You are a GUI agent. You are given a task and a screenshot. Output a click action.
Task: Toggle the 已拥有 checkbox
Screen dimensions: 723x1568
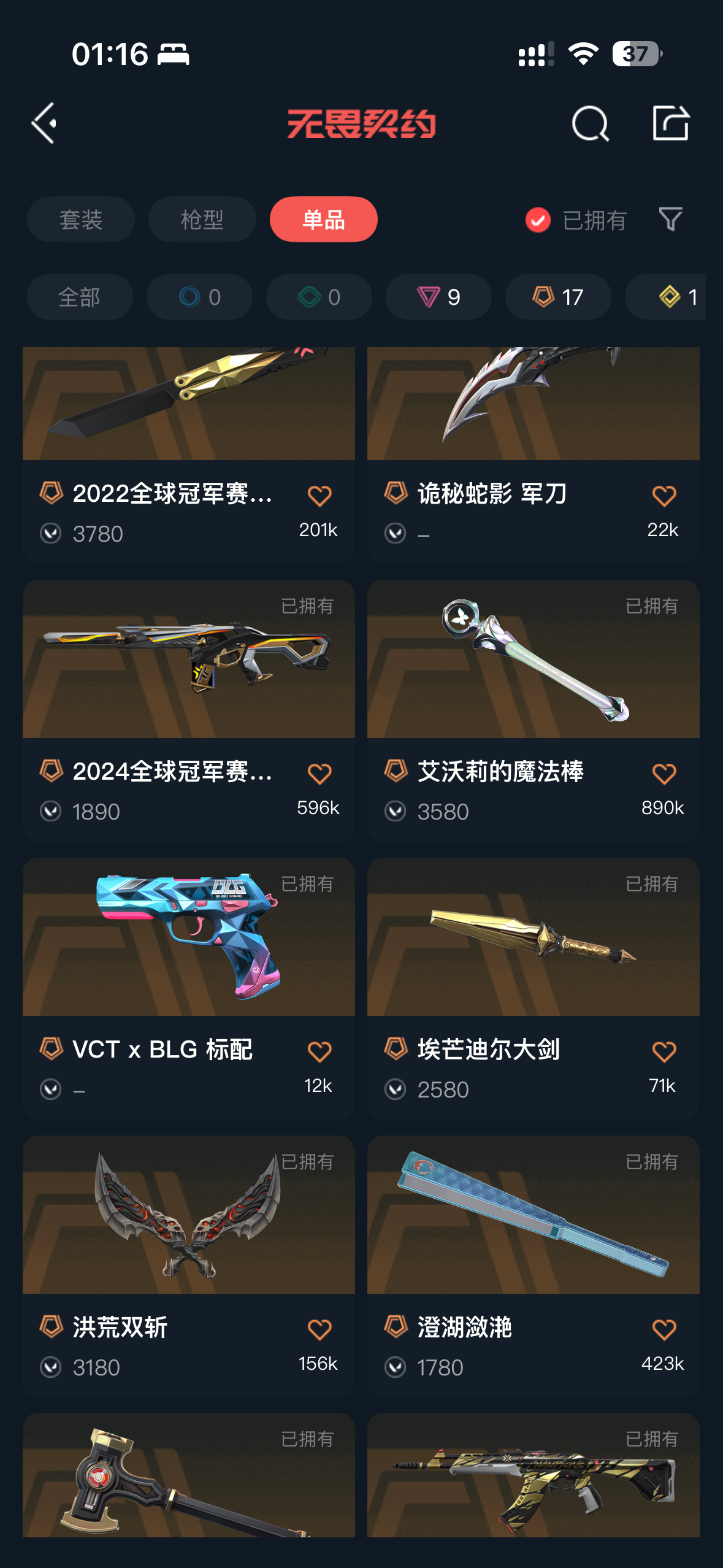coord(538,220)
